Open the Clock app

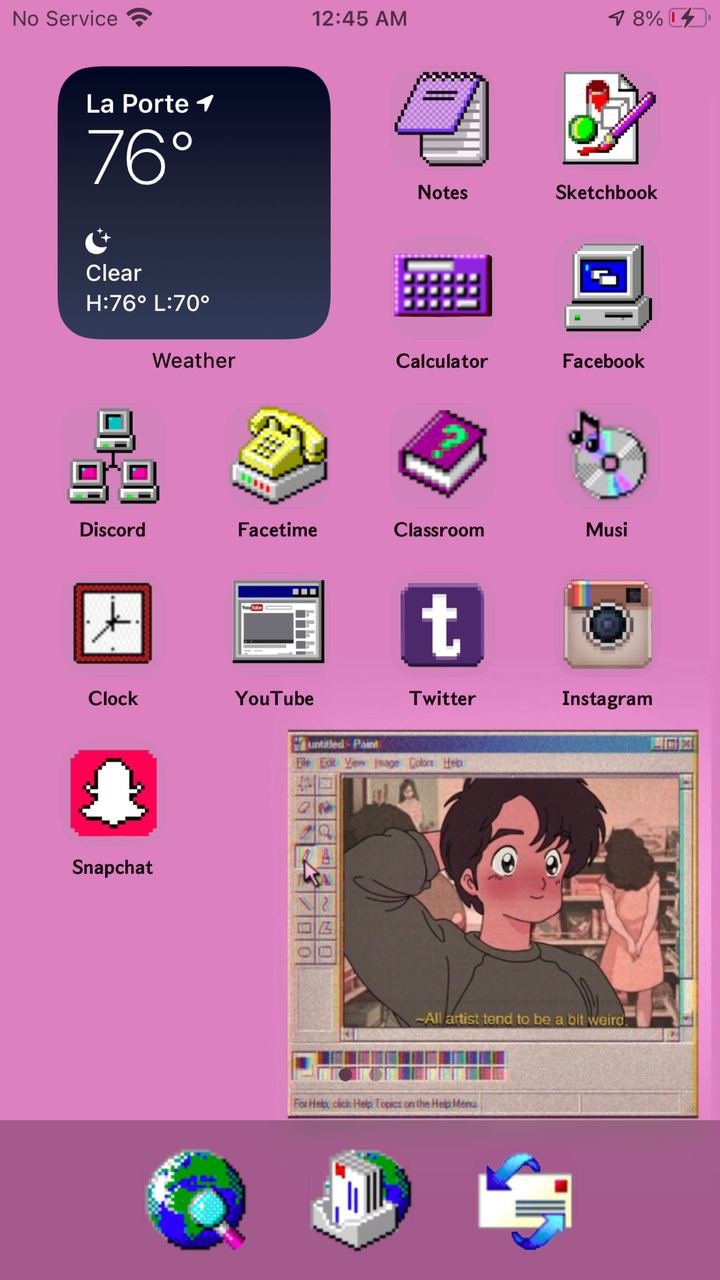113,624
